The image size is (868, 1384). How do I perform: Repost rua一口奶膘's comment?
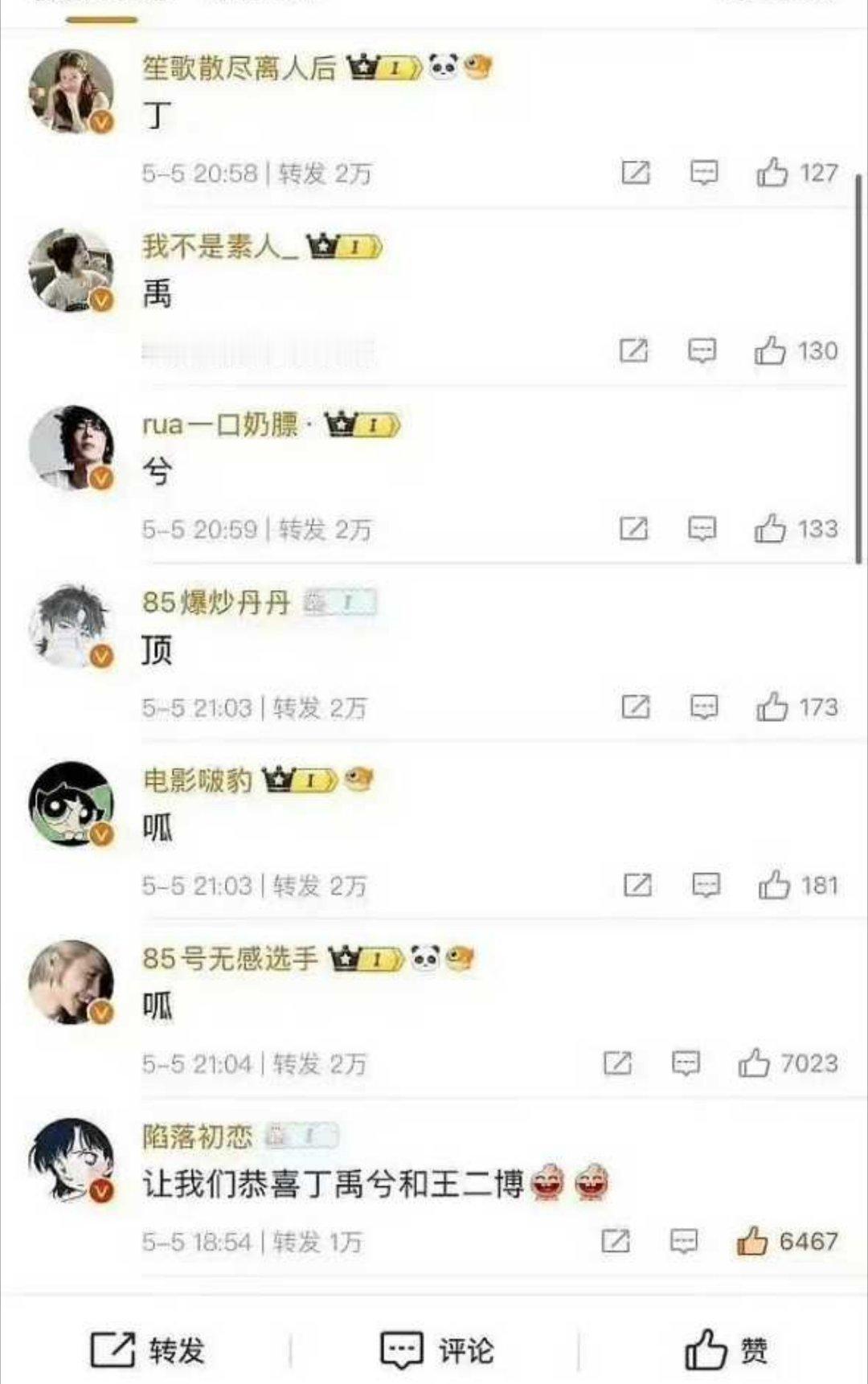tap(633, 529)
